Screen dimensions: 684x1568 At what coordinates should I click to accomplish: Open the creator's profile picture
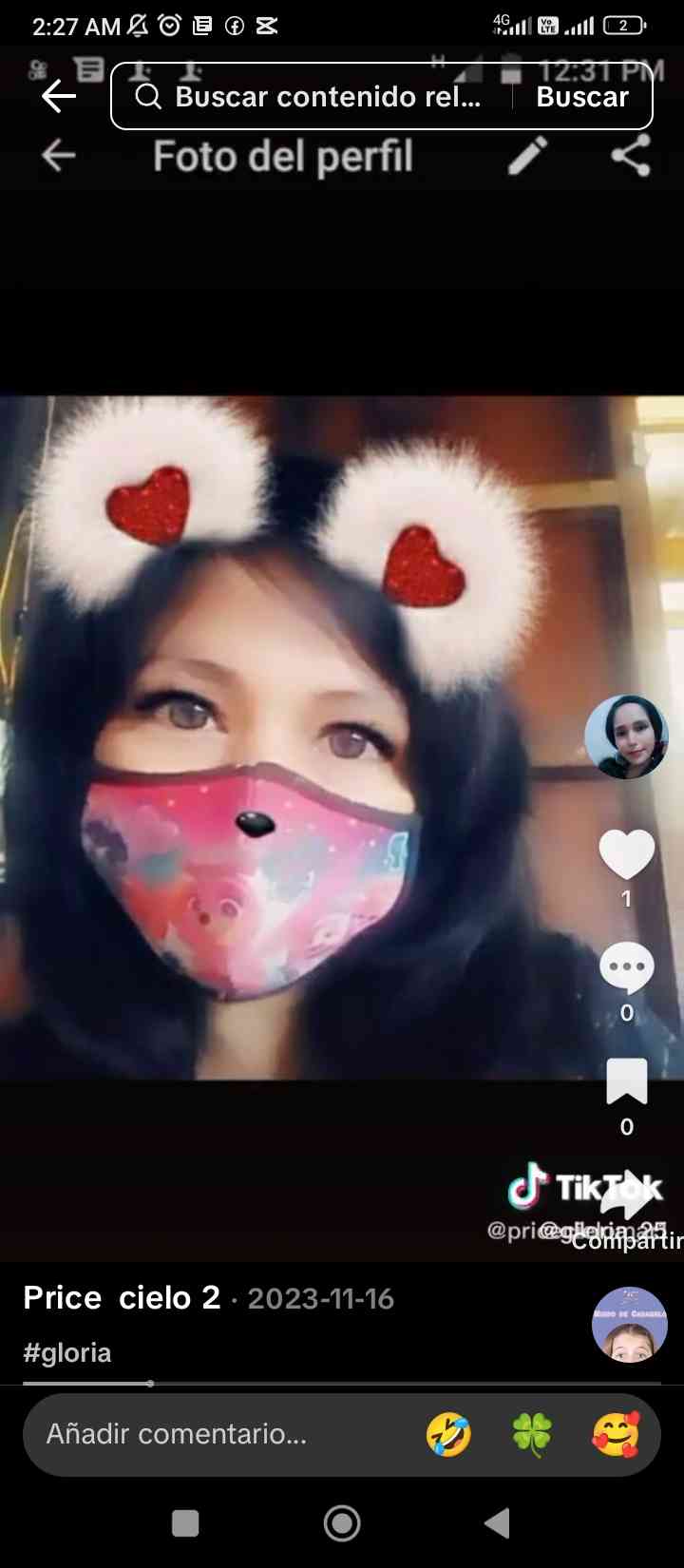(626, 736)
